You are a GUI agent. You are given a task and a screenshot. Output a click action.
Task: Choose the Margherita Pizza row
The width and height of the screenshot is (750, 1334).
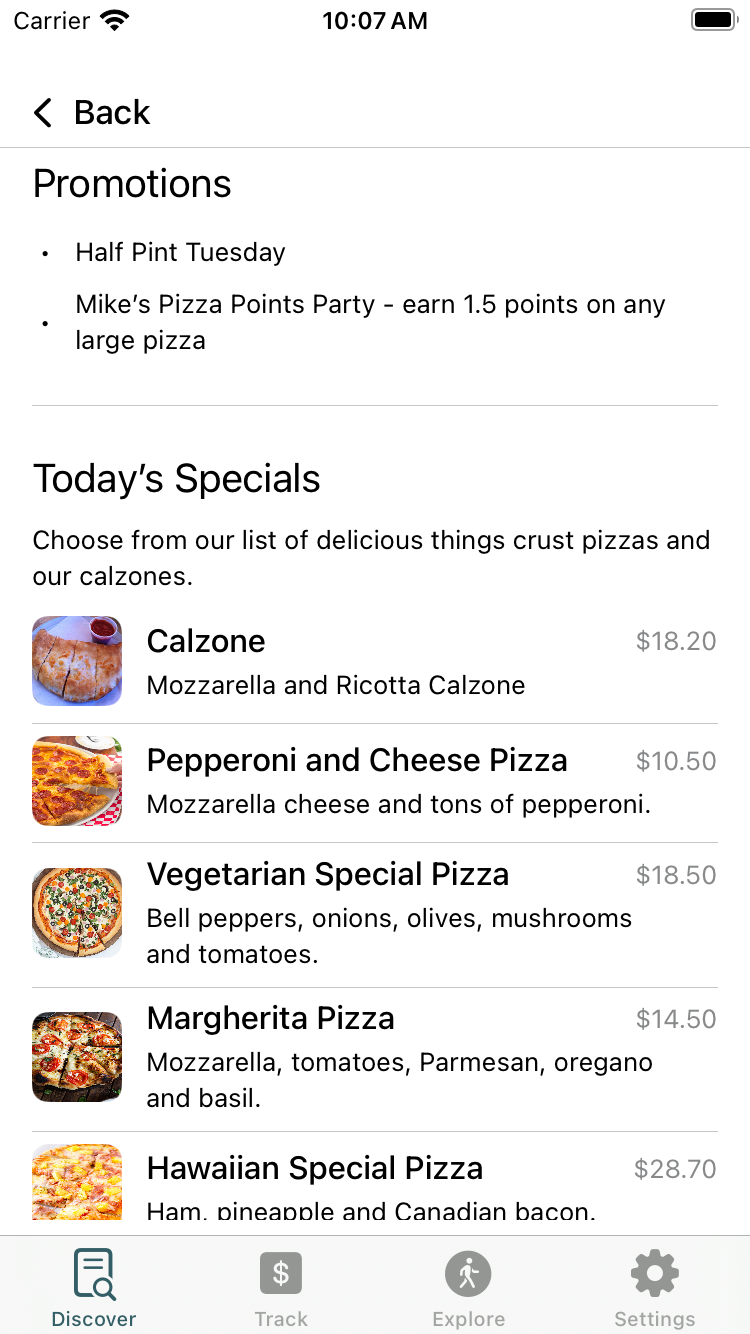pos(374,1058)
